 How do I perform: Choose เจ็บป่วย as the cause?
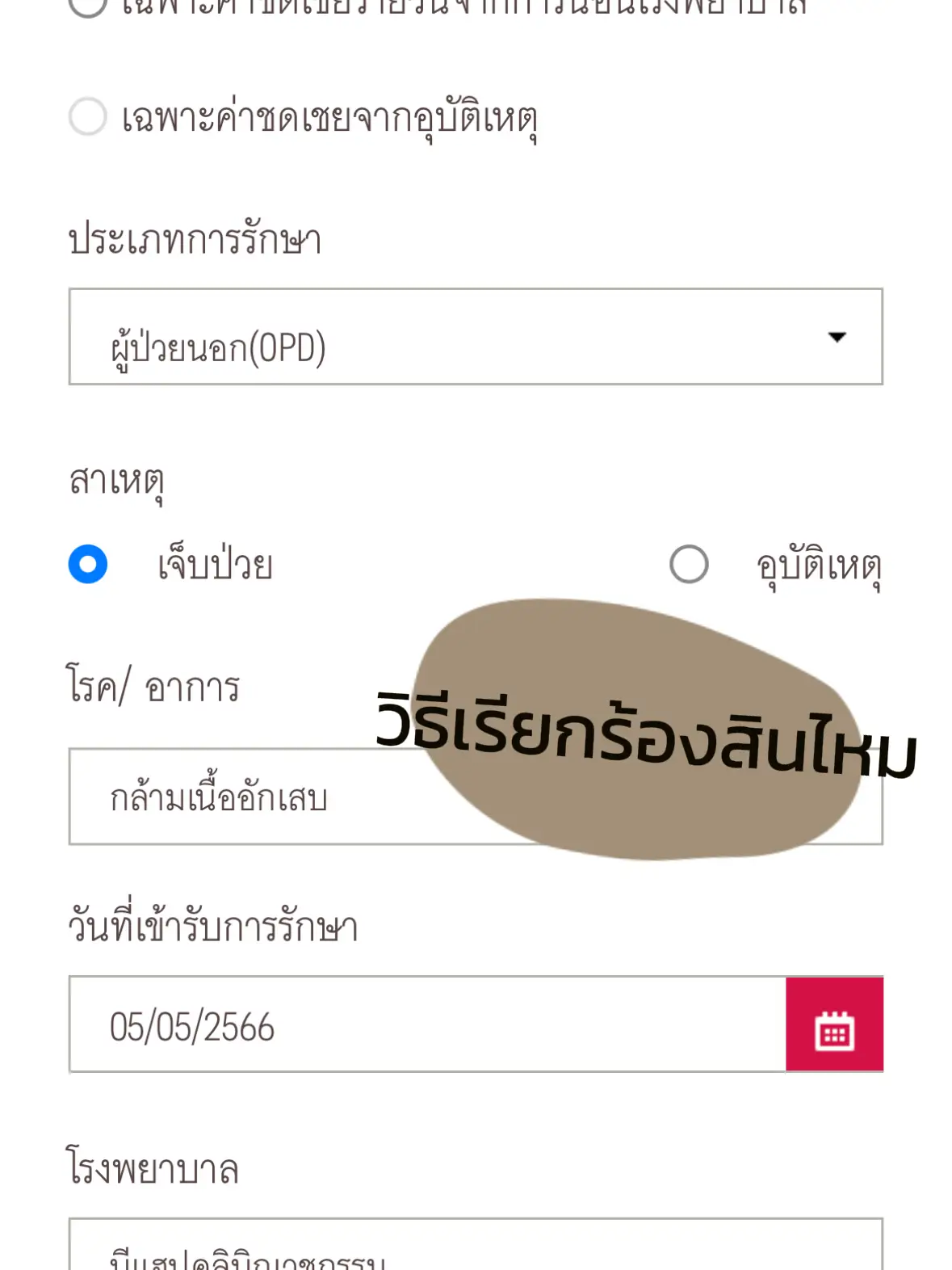point(88,564)
